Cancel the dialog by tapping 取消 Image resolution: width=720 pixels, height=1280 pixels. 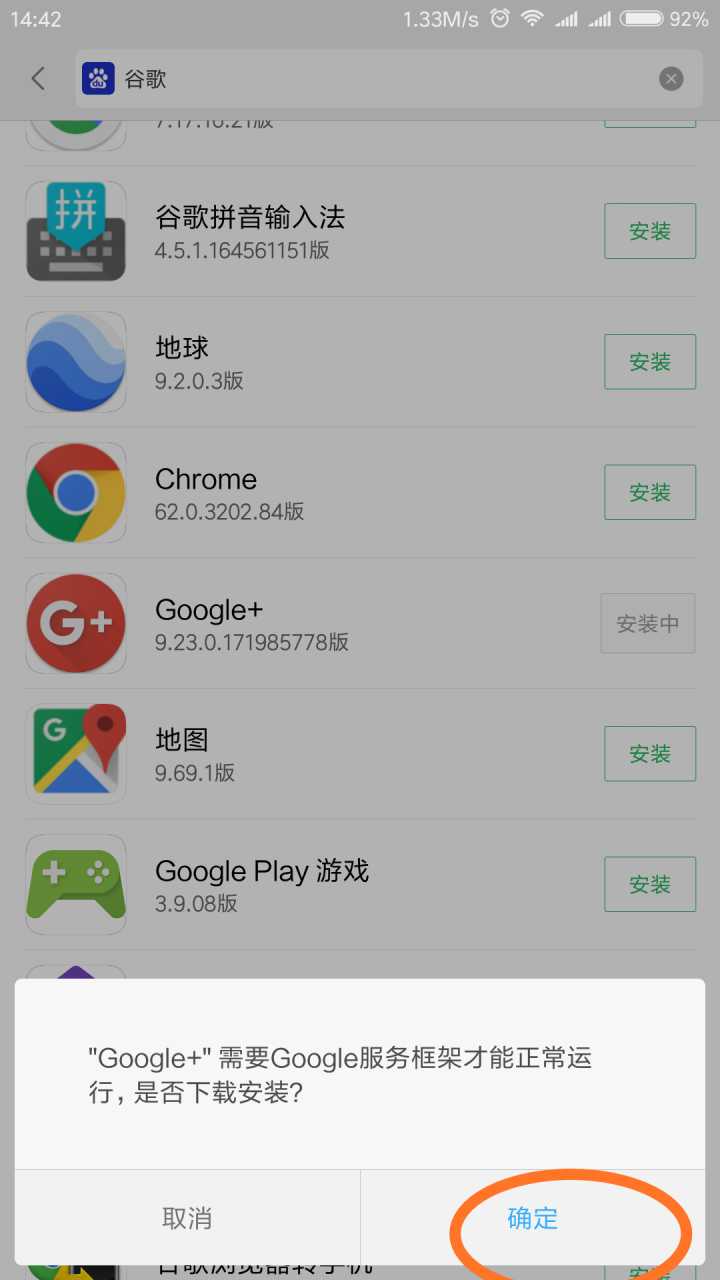coord(186,1218)
